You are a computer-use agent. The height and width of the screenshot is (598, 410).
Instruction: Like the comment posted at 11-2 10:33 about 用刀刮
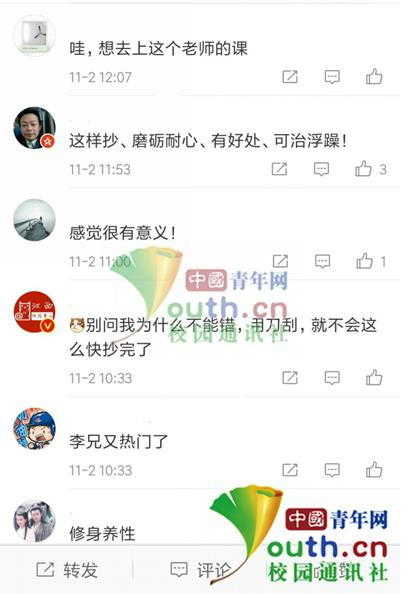[x=374, y=378]
